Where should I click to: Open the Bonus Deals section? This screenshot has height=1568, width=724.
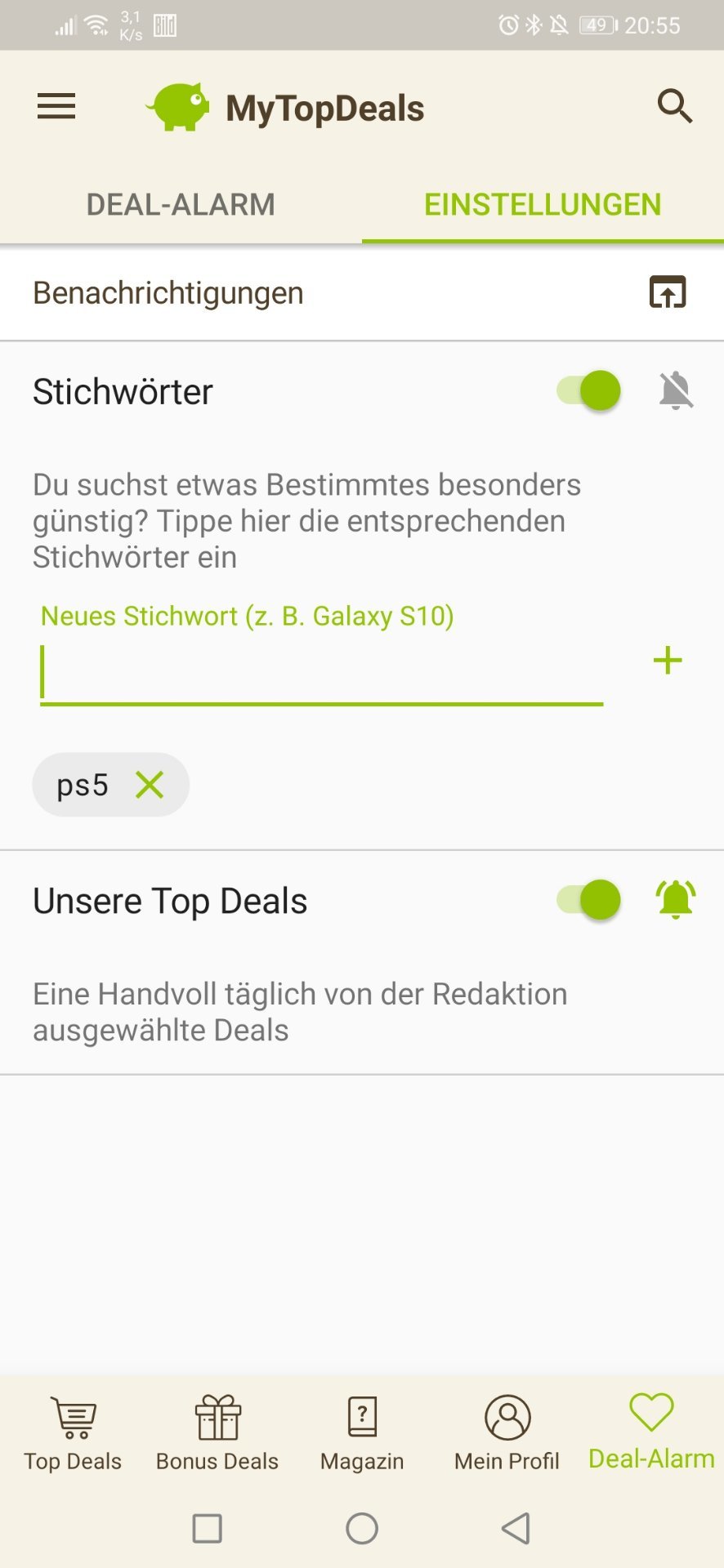217,1434
